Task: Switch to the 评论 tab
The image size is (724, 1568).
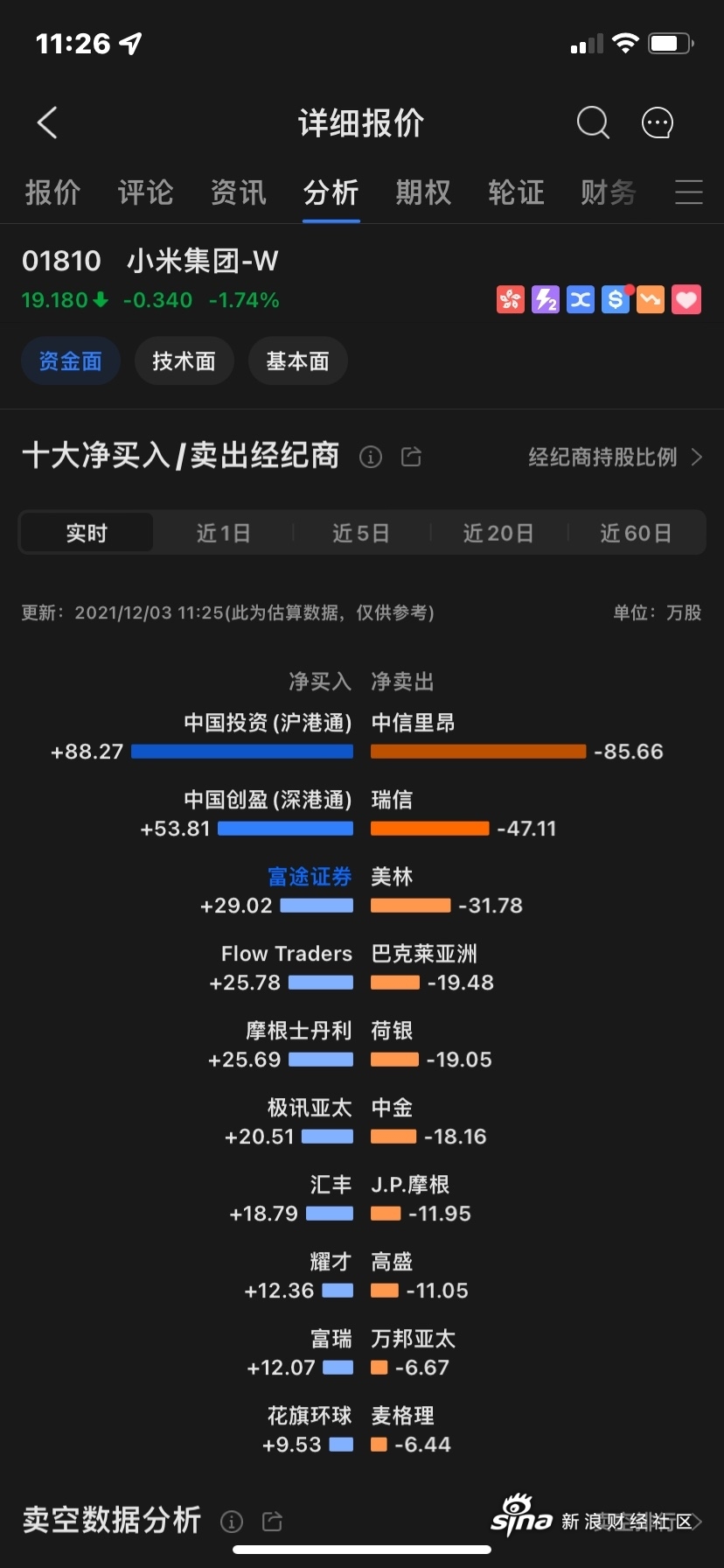Action: pyautogui.click(x=145, y=192)
